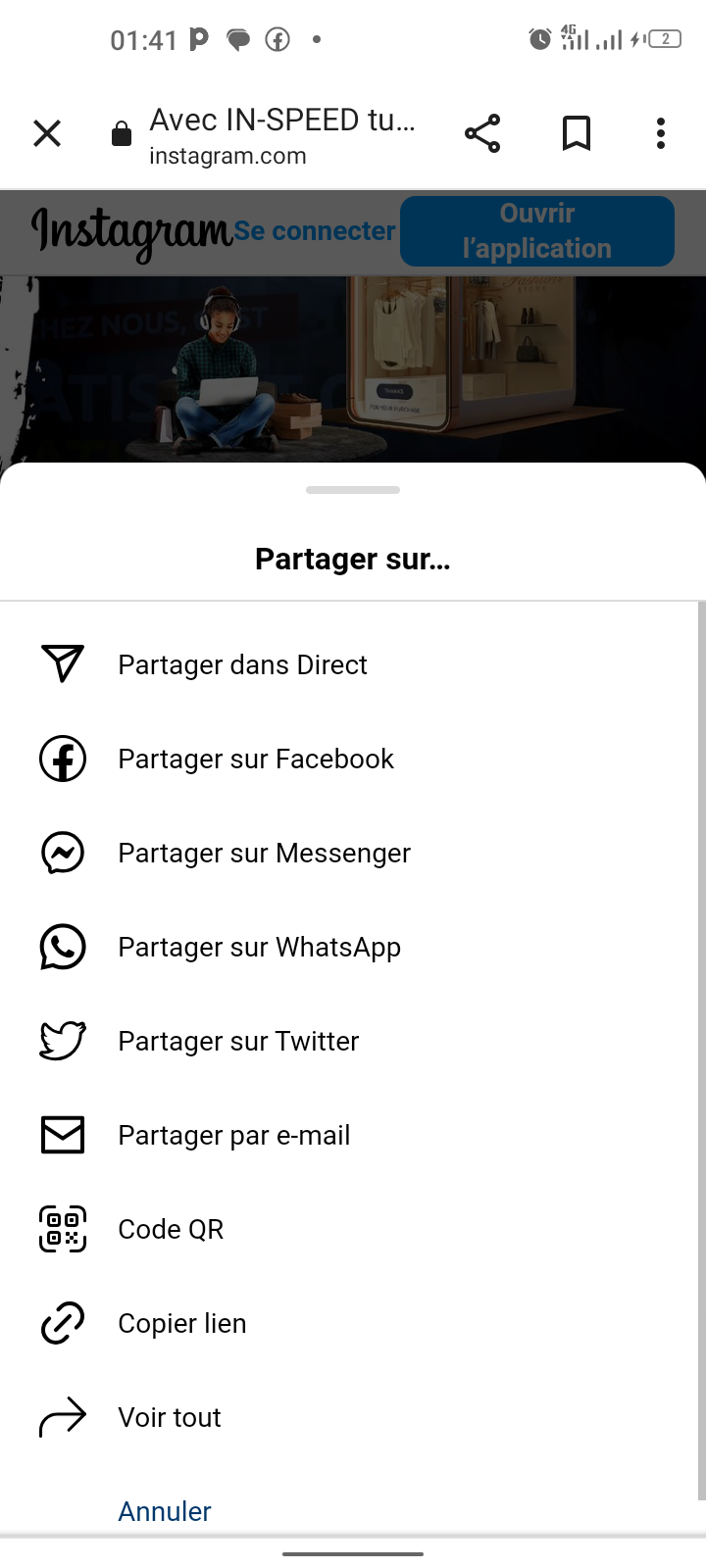Image resolution: width=706 pixels, height=1568 pixels.
Task: Choose Partager sur Facebook
Action: pos(255,759)
